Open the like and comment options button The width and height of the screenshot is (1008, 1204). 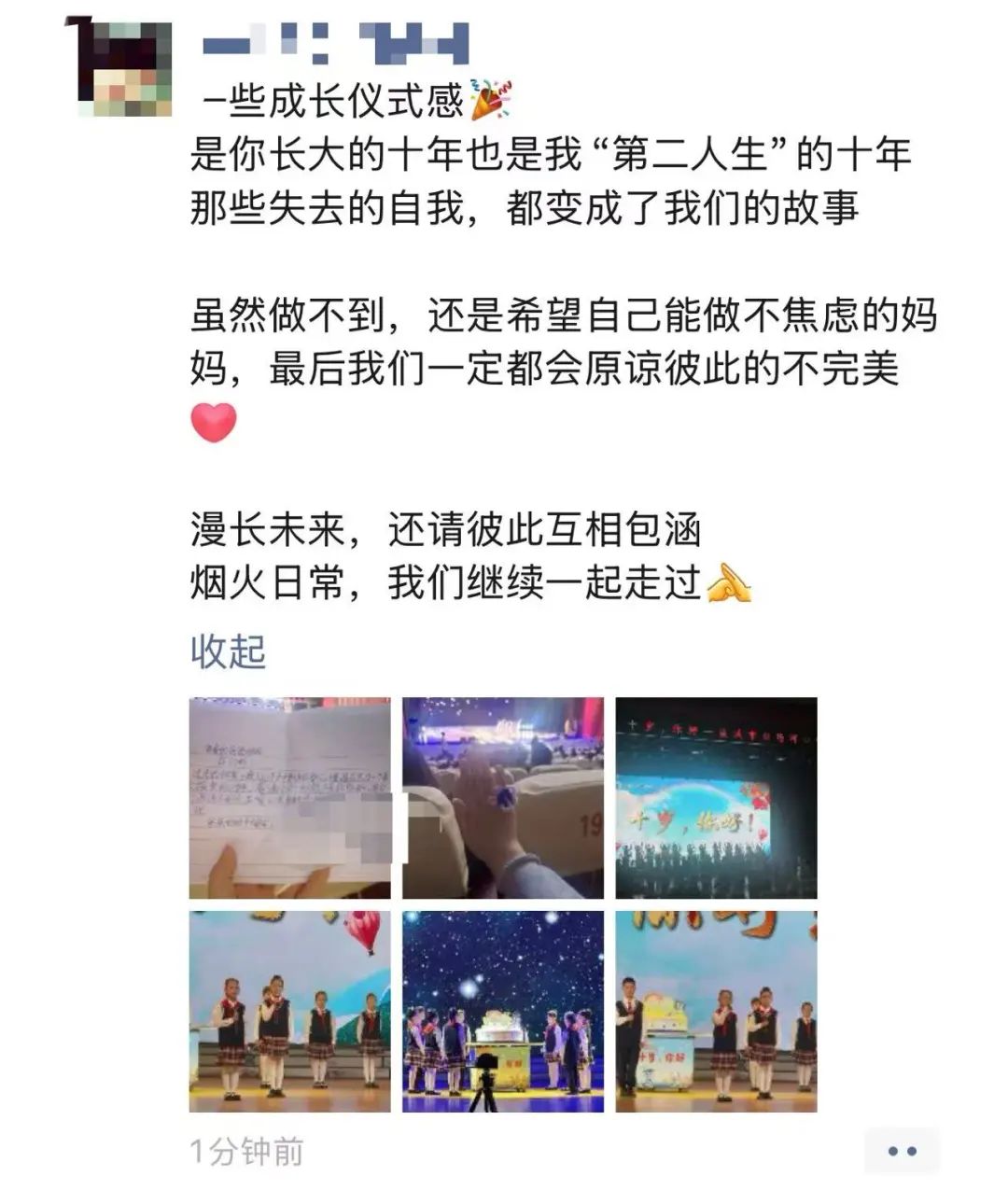(x=902, y=1151)
